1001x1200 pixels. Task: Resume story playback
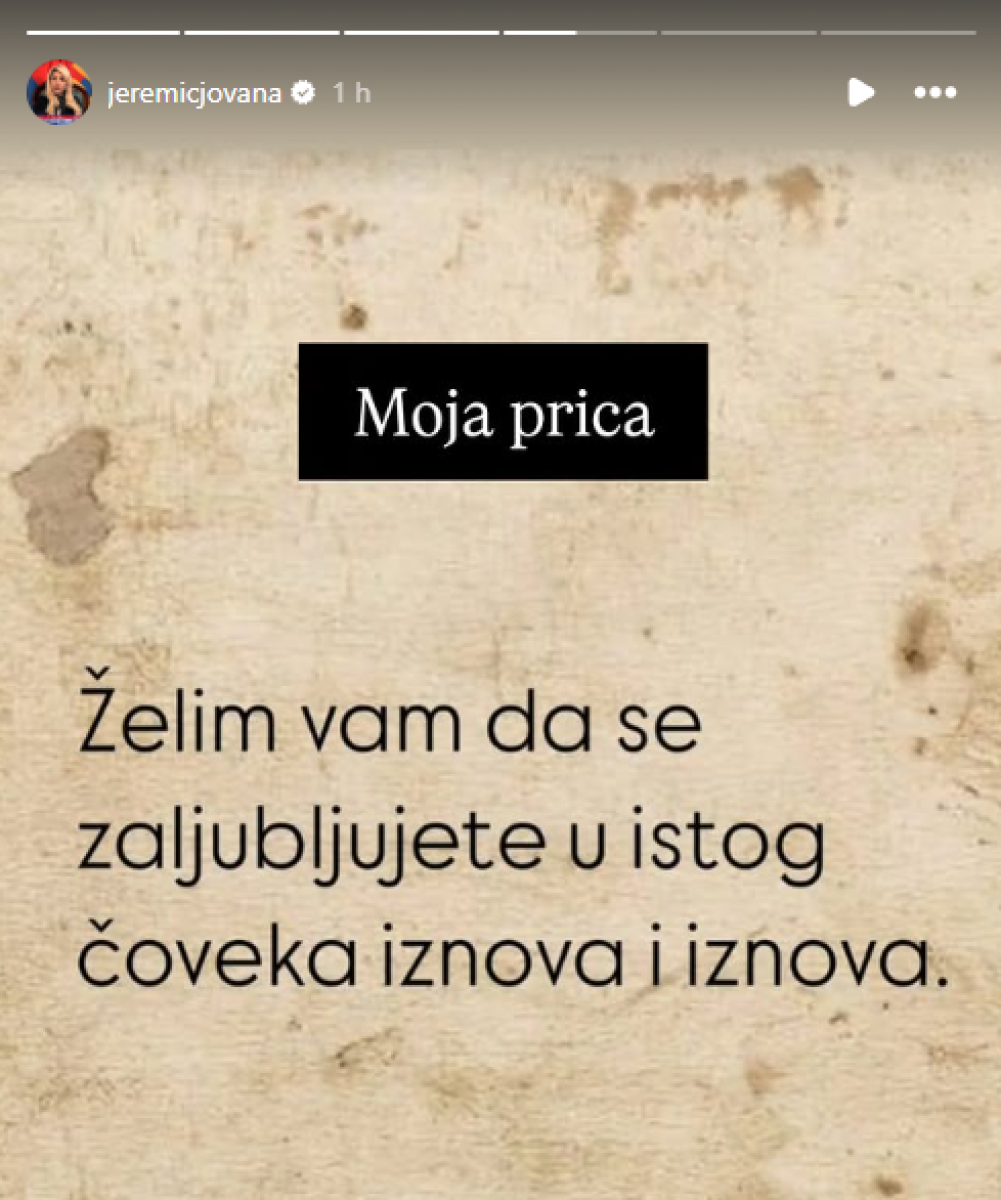(x=860, y=93)
